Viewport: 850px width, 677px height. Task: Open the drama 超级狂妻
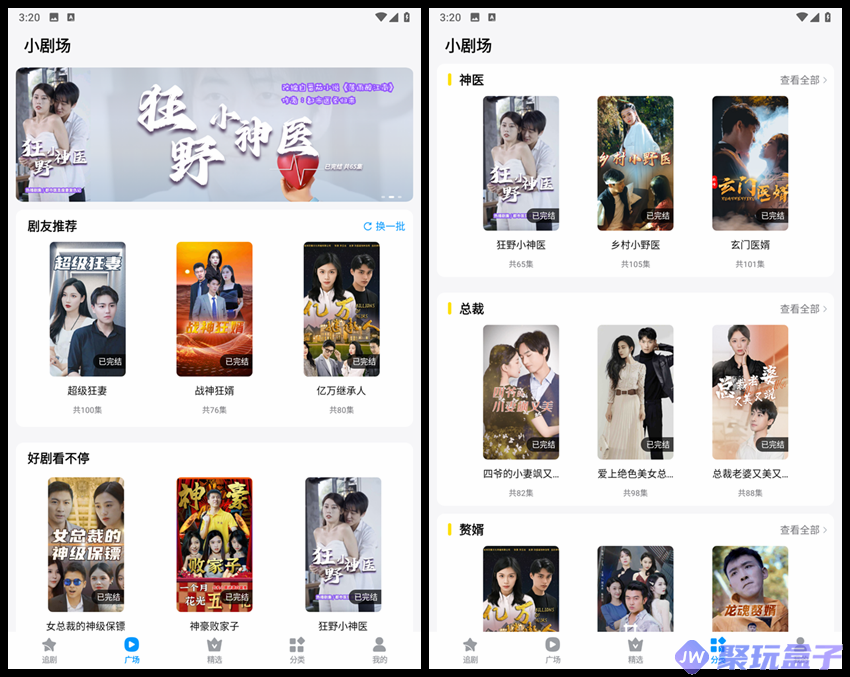point(88,309)
